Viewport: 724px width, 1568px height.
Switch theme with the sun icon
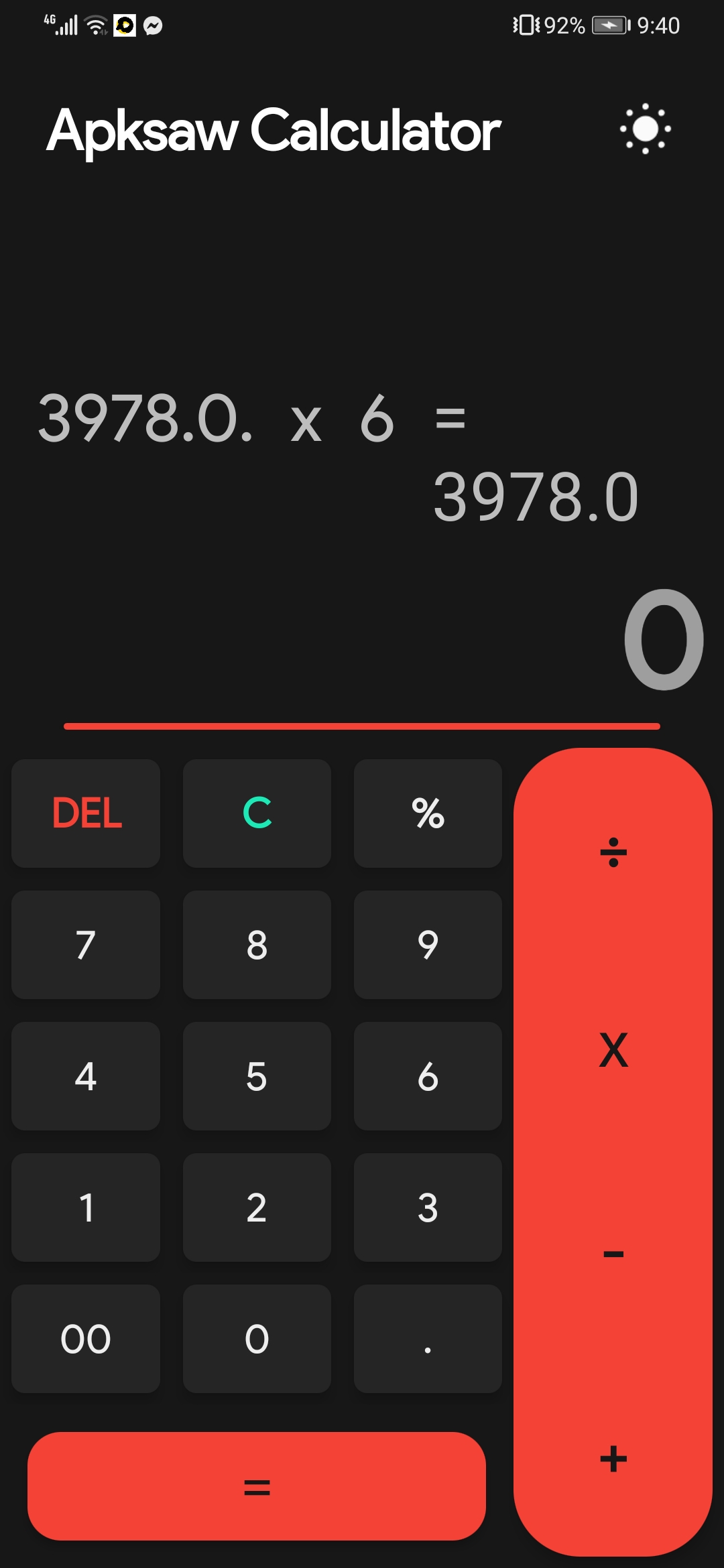tap(645, 129)
